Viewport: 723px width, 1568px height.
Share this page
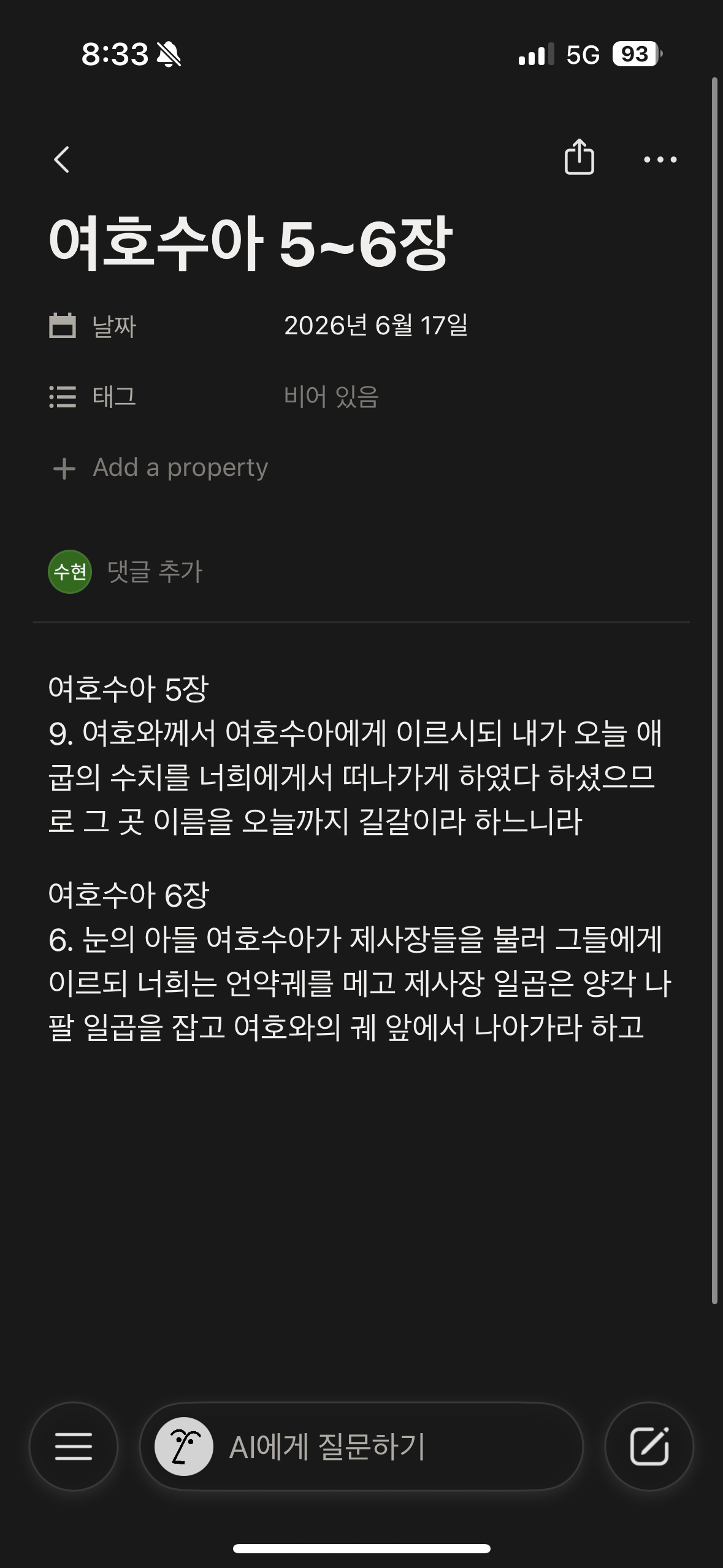point(579,158)
